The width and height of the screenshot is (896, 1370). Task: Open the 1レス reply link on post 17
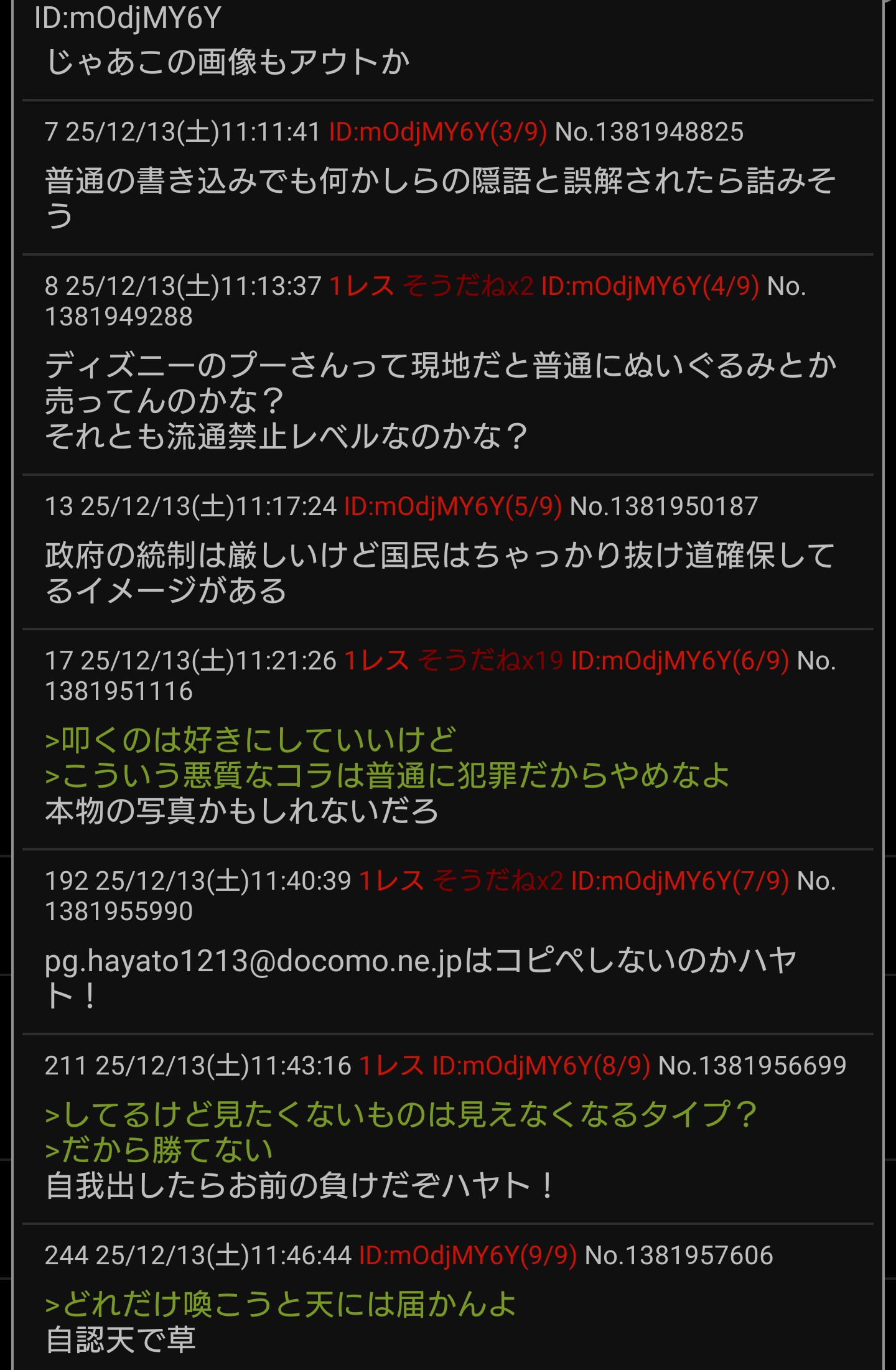point(376,661)
